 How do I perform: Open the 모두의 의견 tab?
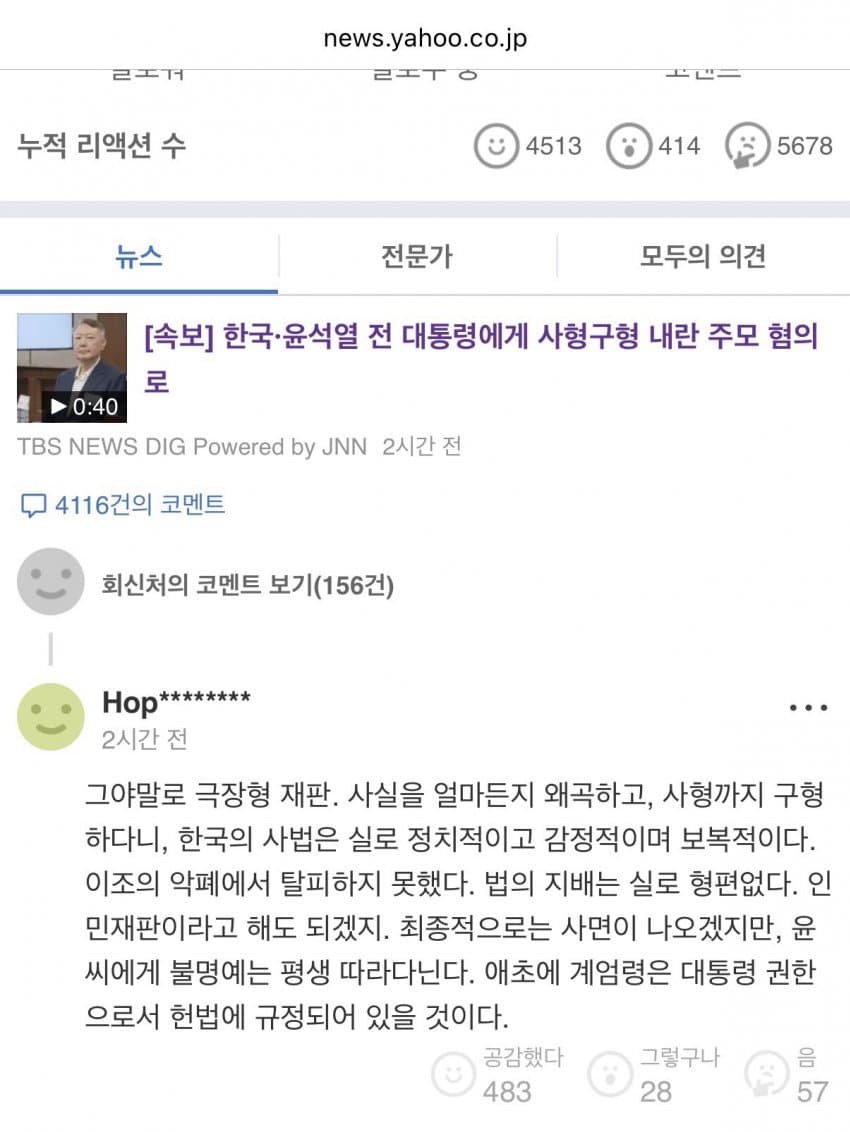[702, 256]
